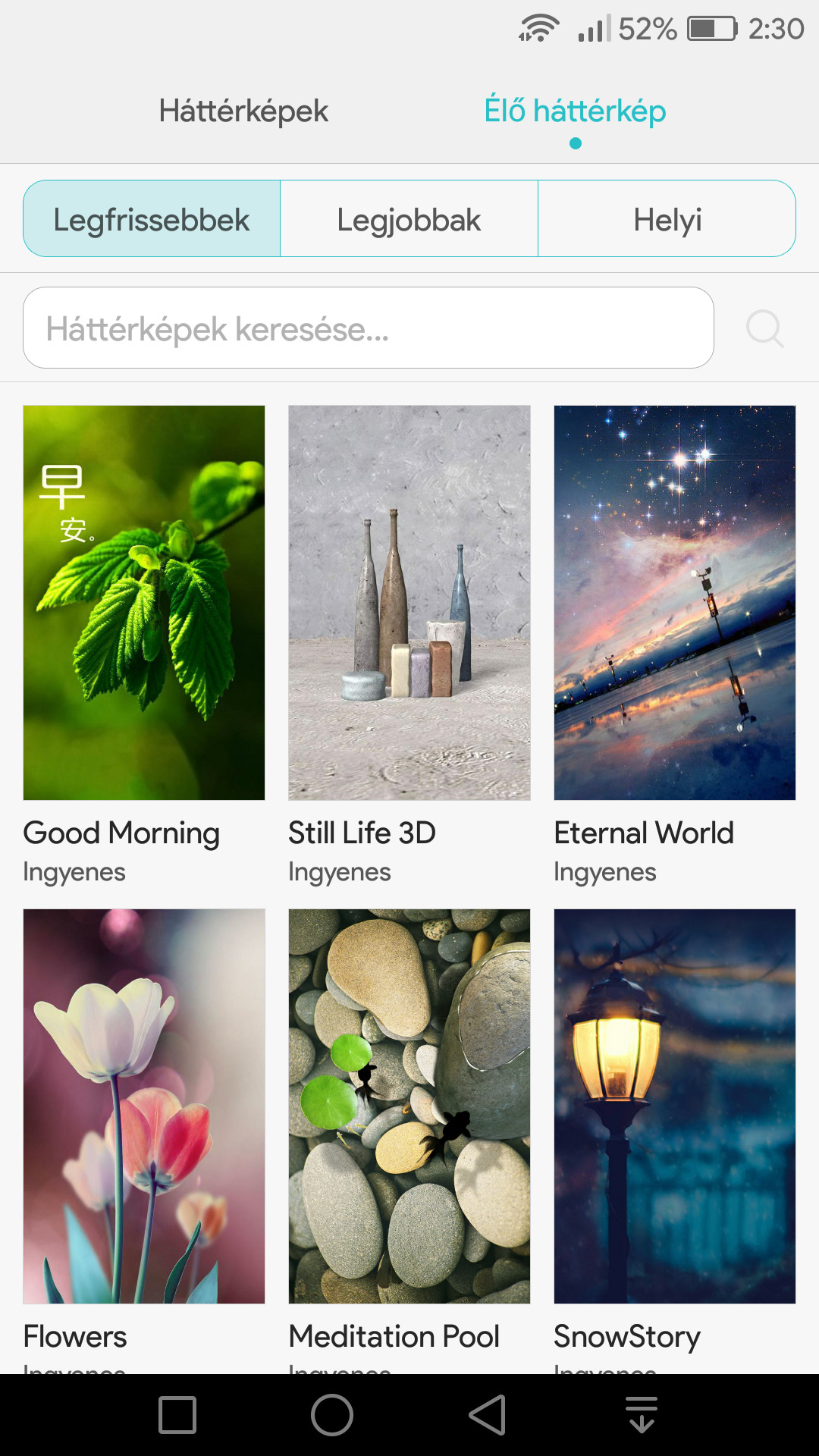View the Meditation Pool wallpaper
Viewport: 819px width, 1456px height.
point(409,1106)
